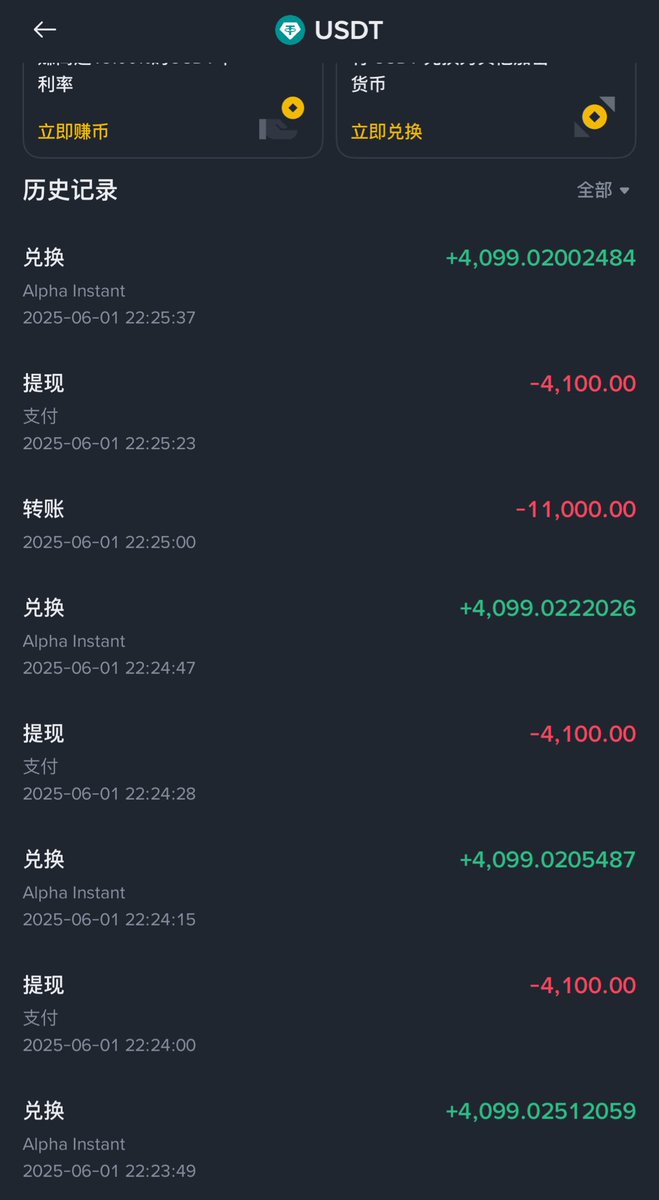Tap the 立即兑换 link
Image resolution: width=659 pixels, height=1200 pixels.
[387, 131]
